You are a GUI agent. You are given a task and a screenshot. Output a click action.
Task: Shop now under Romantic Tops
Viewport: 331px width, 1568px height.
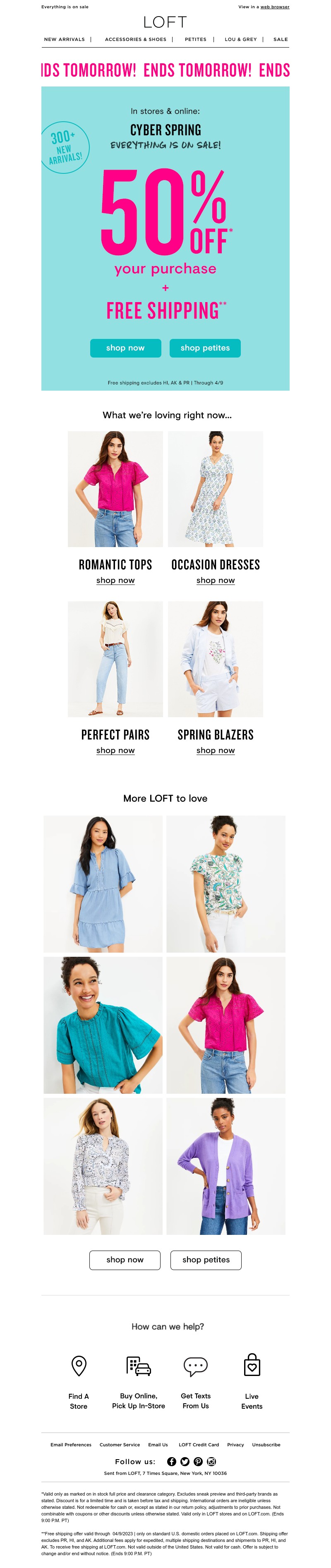coord(115,581)
